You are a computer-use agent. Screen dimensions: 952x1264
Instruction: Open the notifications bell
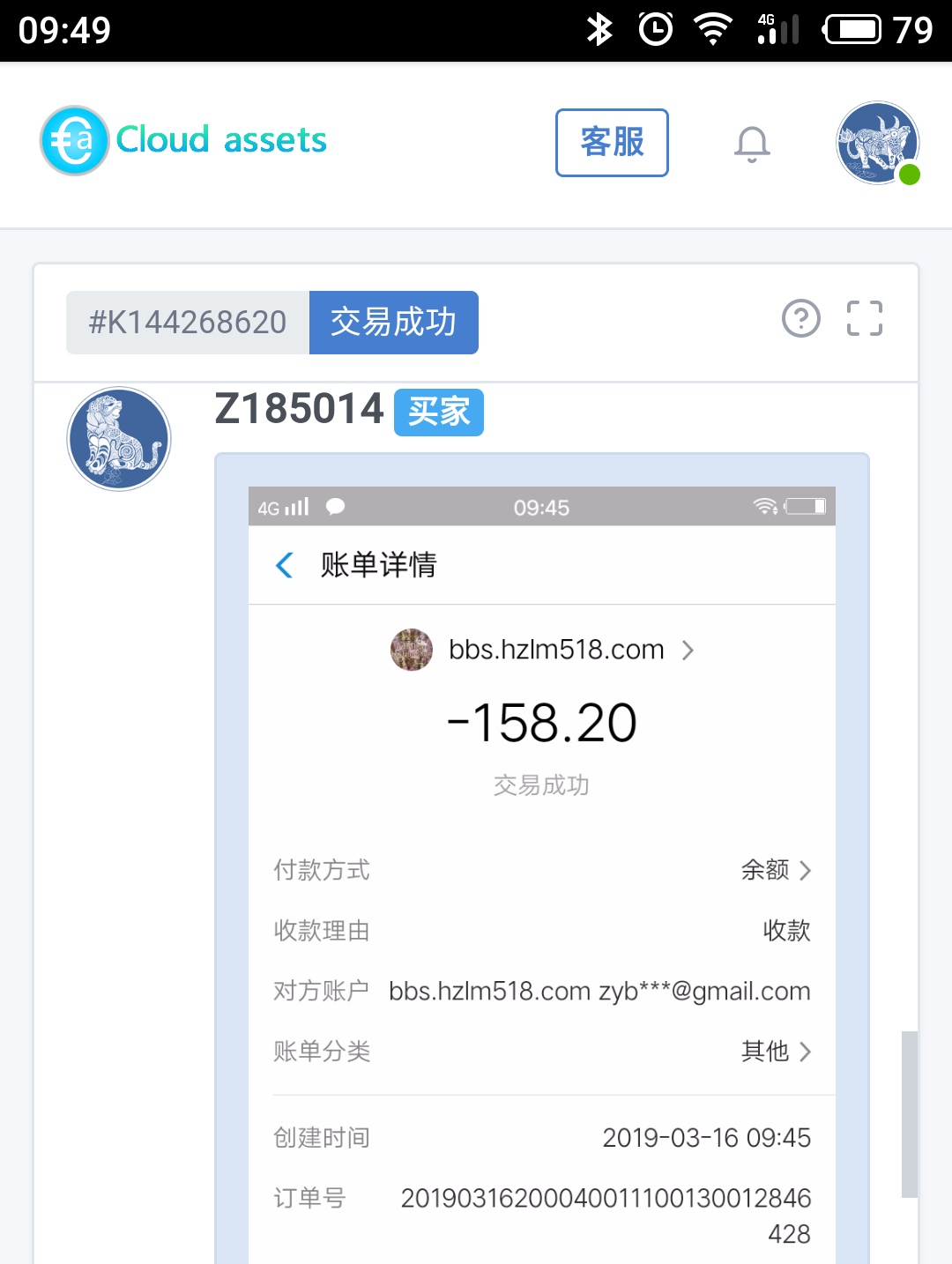coord(752,144)
